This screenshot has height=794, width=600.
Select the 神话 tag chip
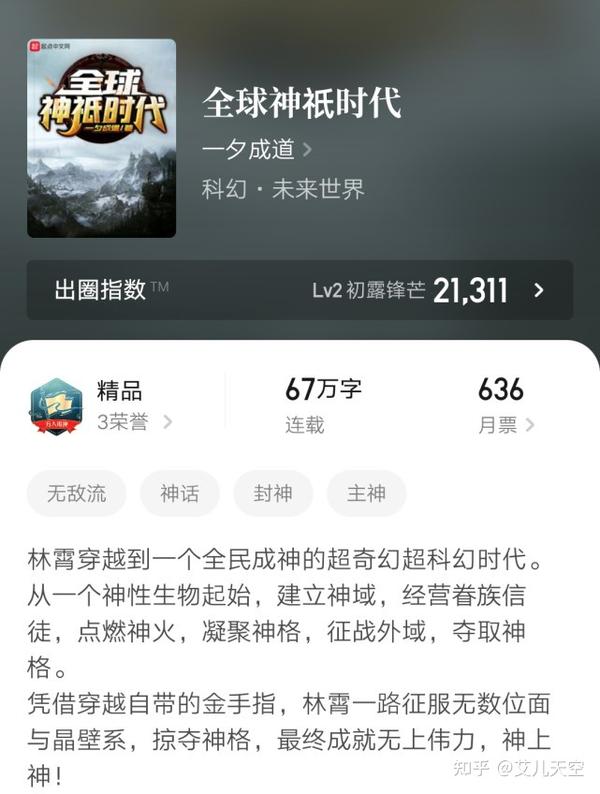(x=180, y=493)
